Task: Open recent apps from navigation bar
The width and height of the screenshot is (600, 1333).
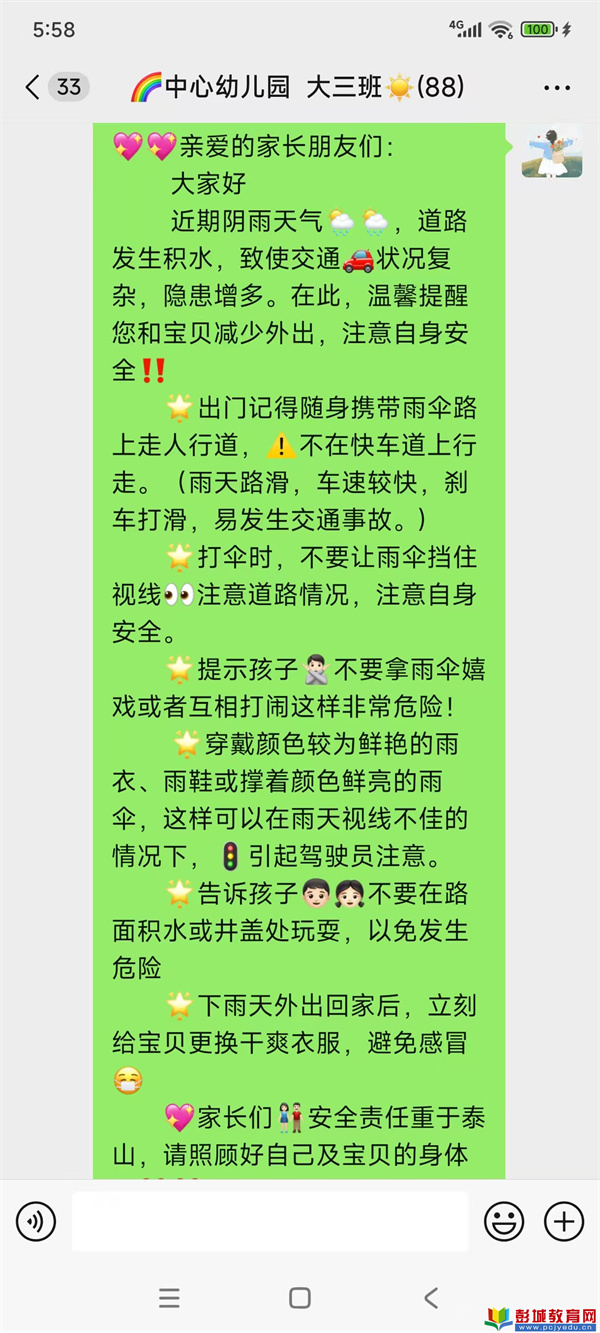Action: 170,1298
